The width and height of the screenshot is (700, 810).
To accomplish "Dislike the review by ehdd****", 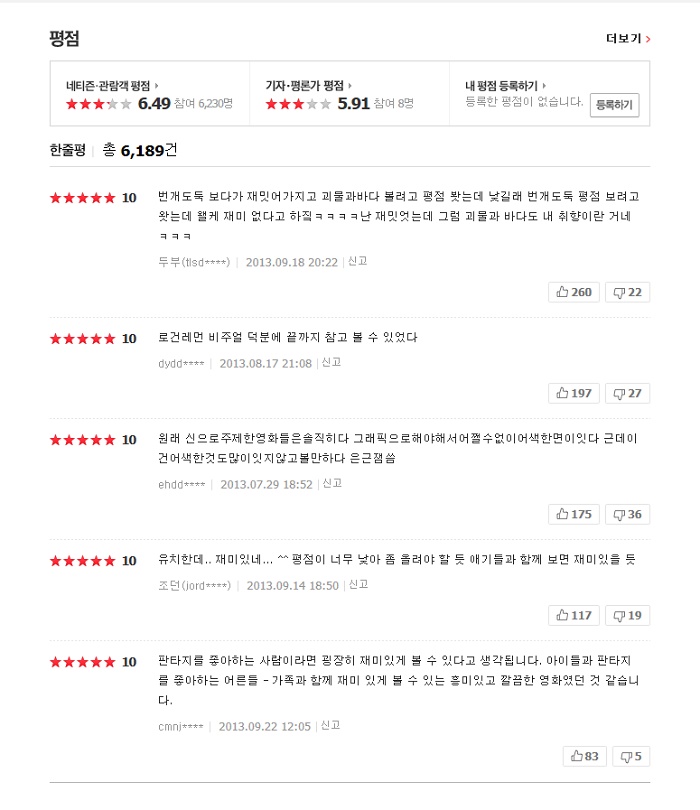I will coord(627,514).
